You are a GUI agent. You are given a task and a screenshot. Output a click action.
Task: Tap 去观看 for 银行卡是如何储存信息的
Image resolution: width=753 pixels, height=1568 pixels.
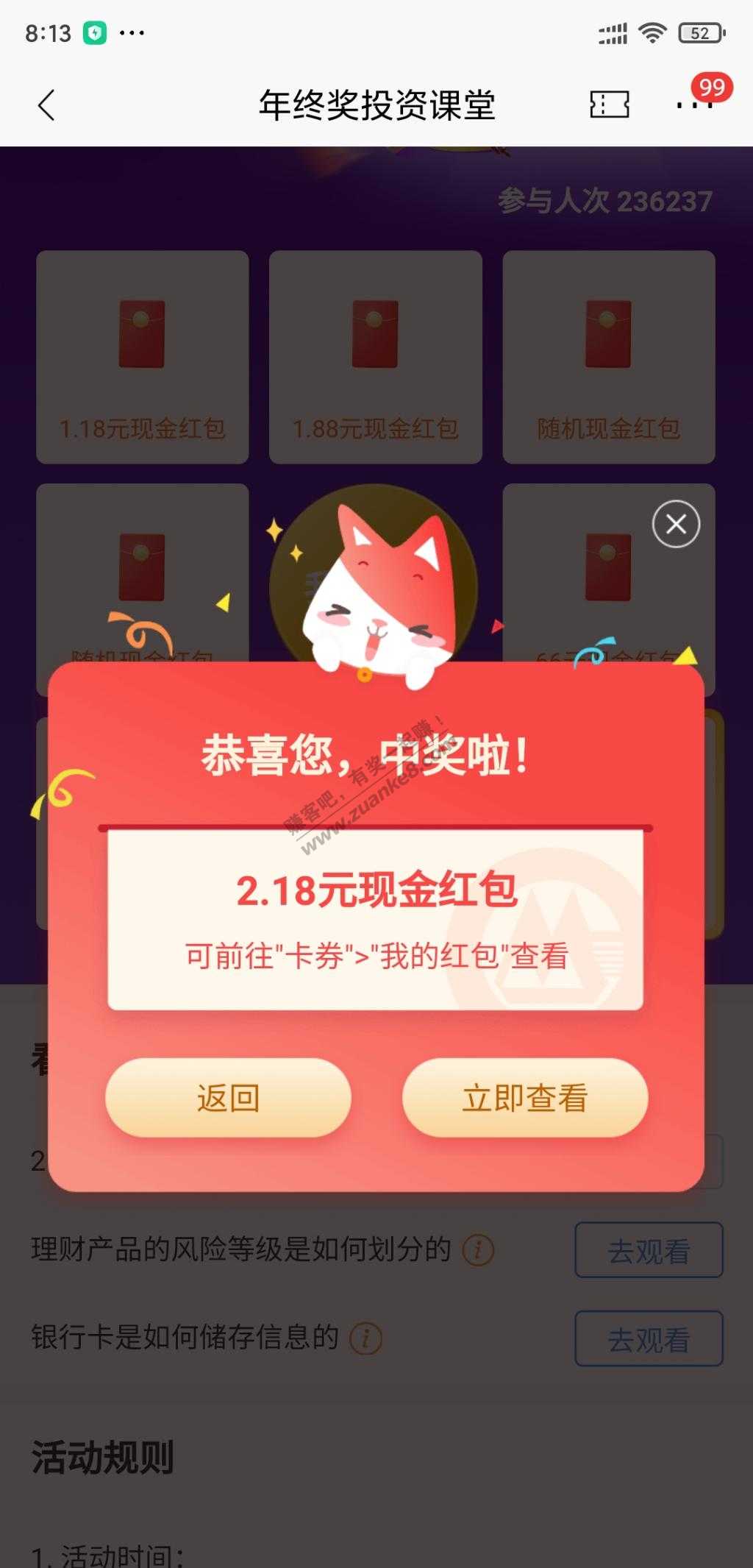pos(649,1338)
